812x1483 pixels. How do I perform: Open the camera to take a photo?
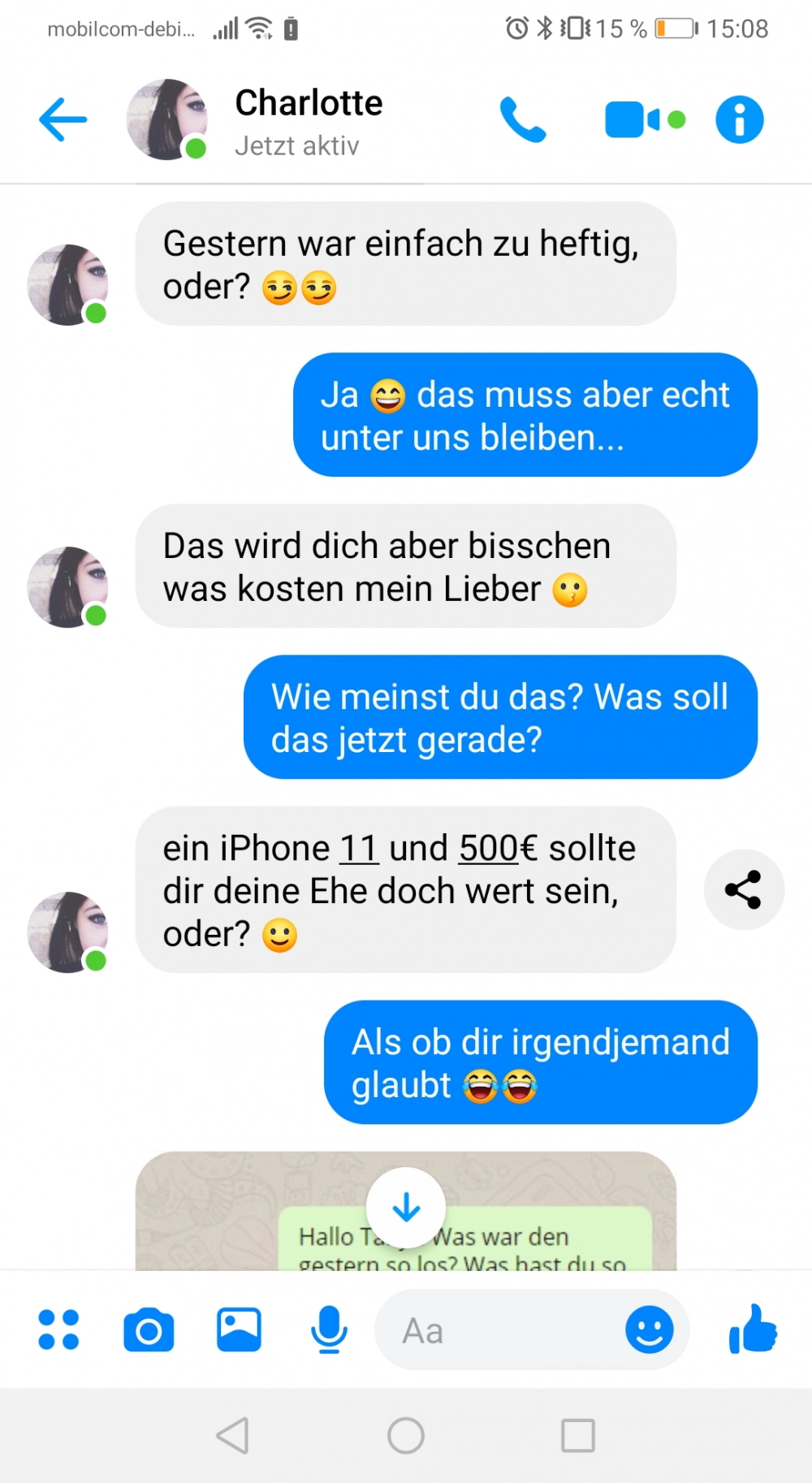click(x=149, y=1330)
